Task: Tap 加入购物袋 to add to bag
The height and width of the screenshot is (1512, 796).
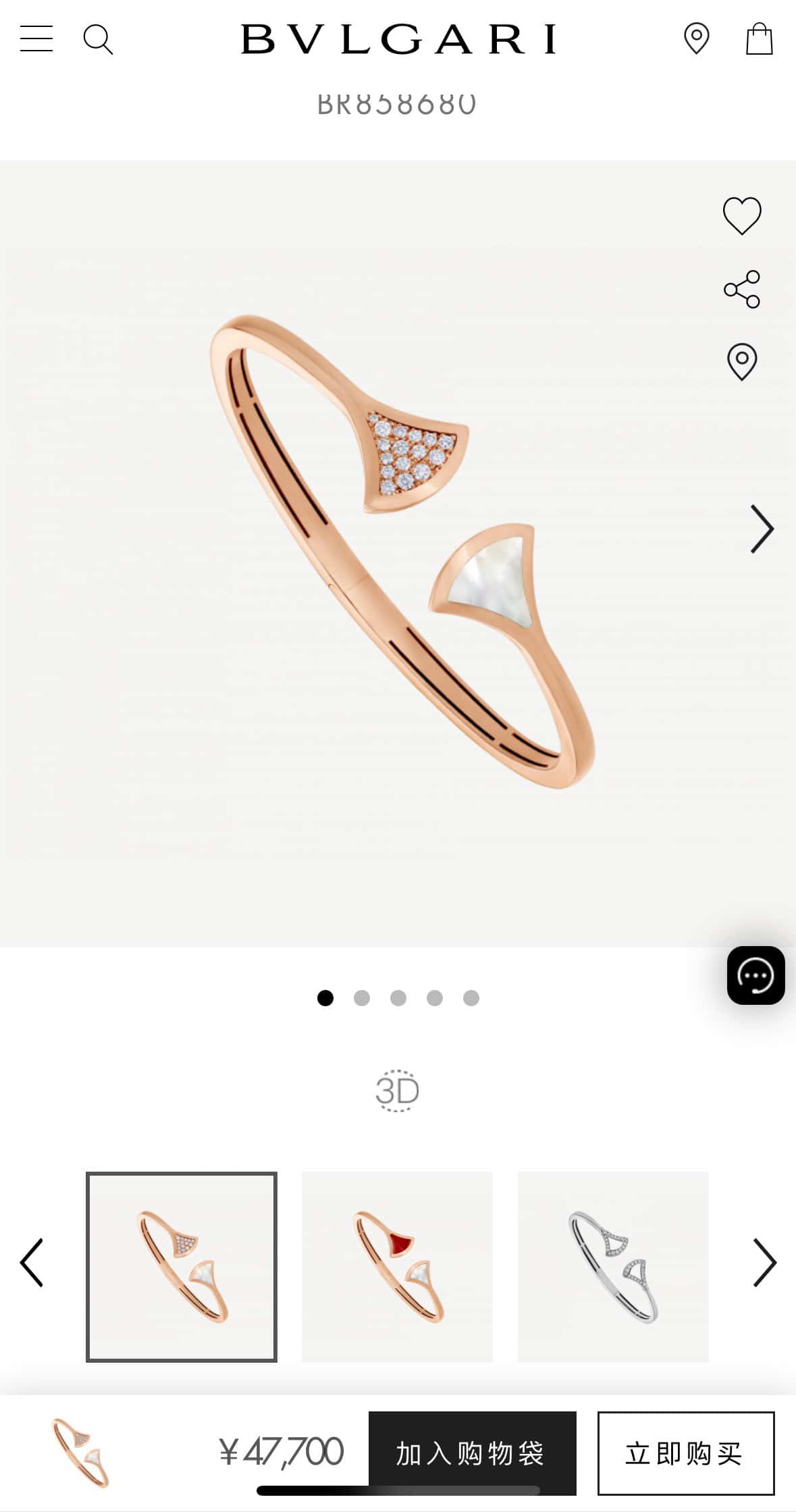Action: click(x=472, y=1453)
